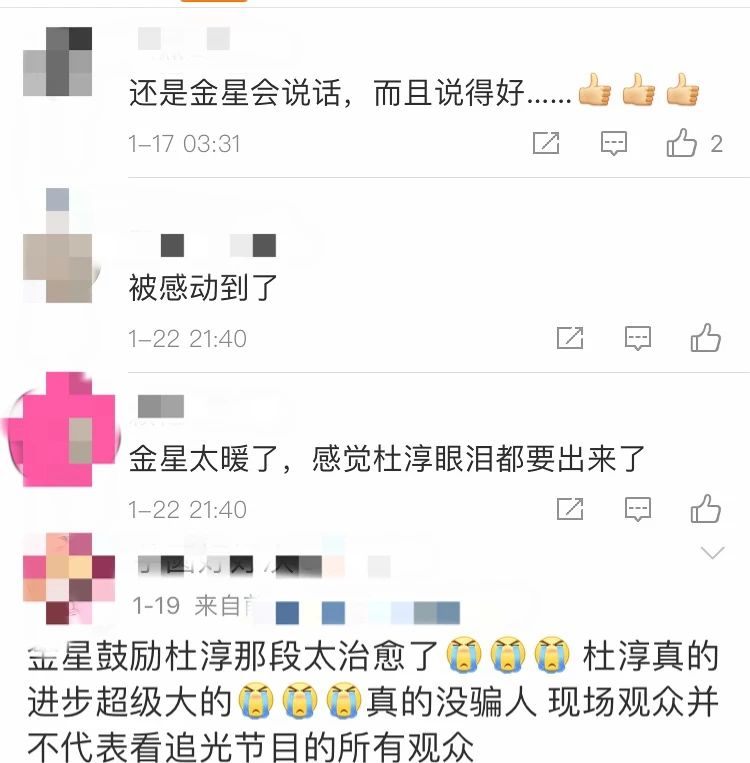This screenshot has height=763, width=750.
Task: Repost the comment '金星太暖了'
Action: click(569, 509)
